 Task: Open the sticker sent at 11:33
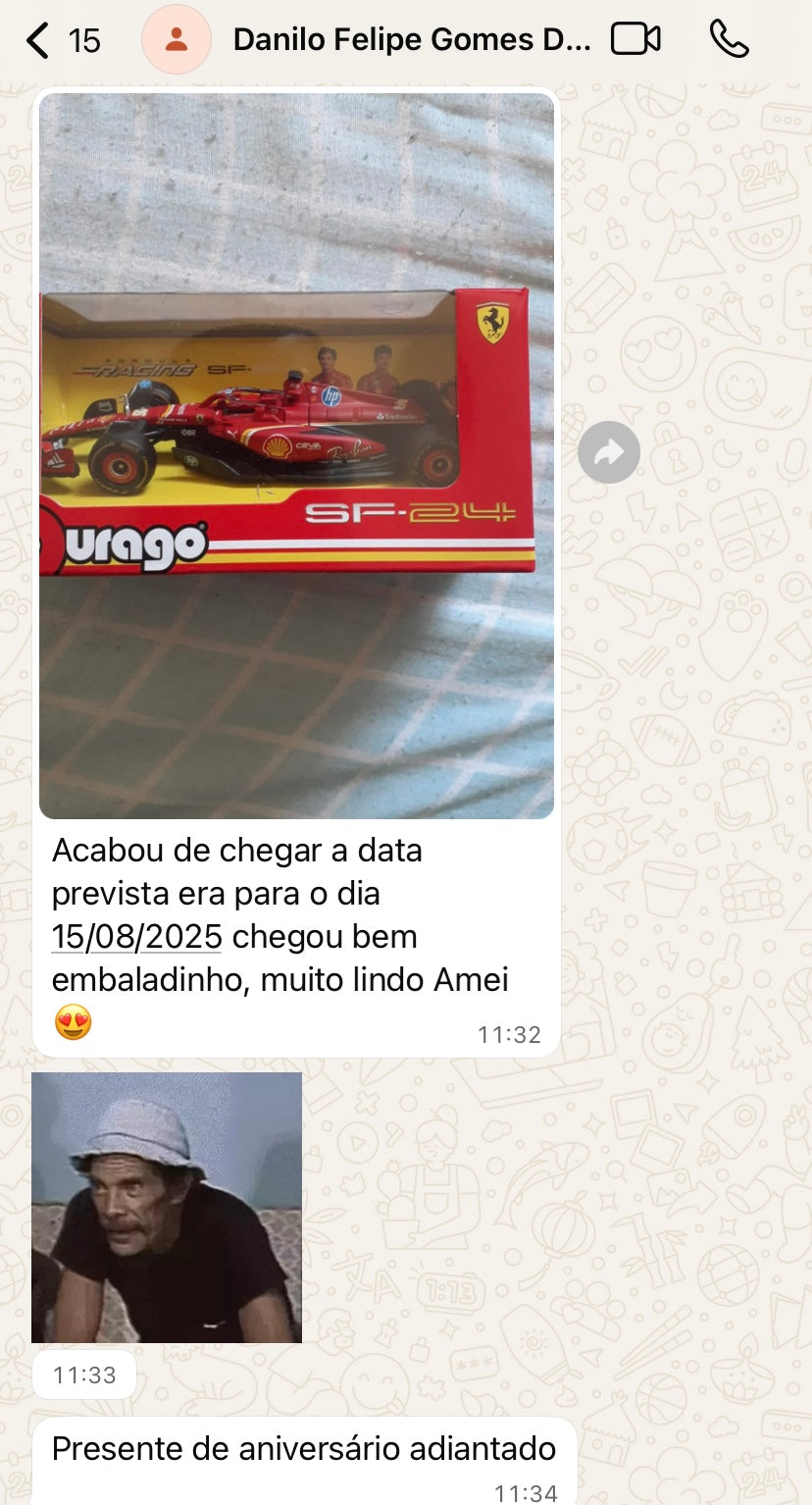167,1207
